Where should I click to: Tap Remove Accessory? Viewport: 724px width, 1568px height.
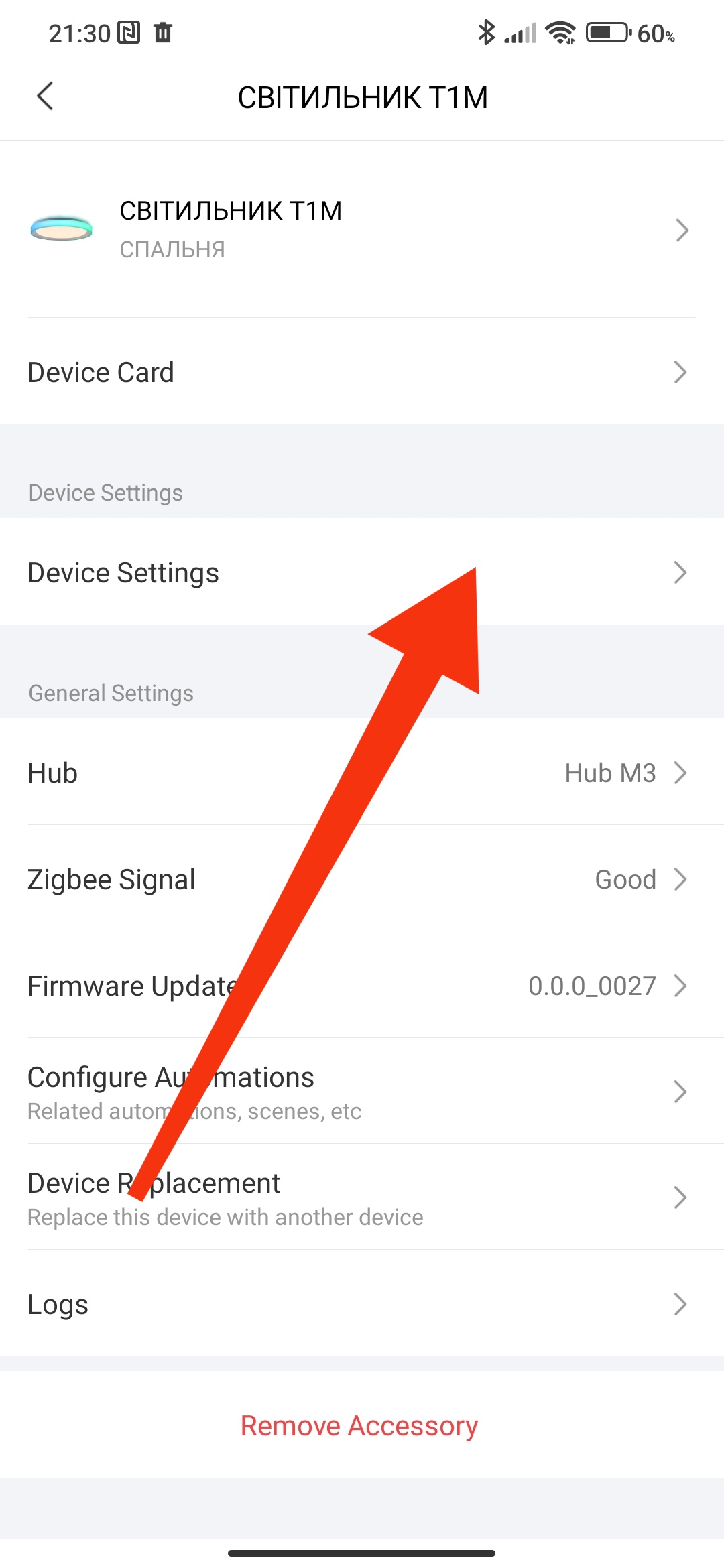click(x=359, y=1425)
